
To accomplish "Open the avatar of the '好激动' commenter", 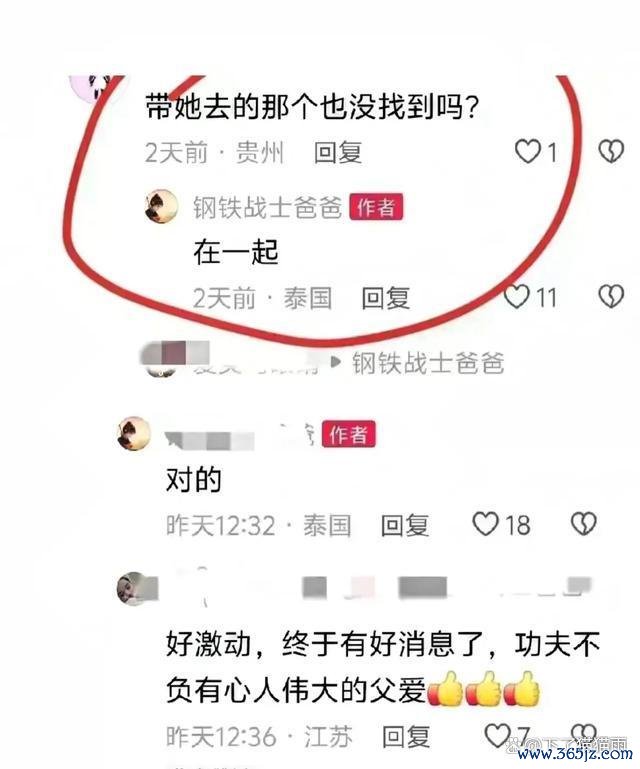I will [133, 589].
